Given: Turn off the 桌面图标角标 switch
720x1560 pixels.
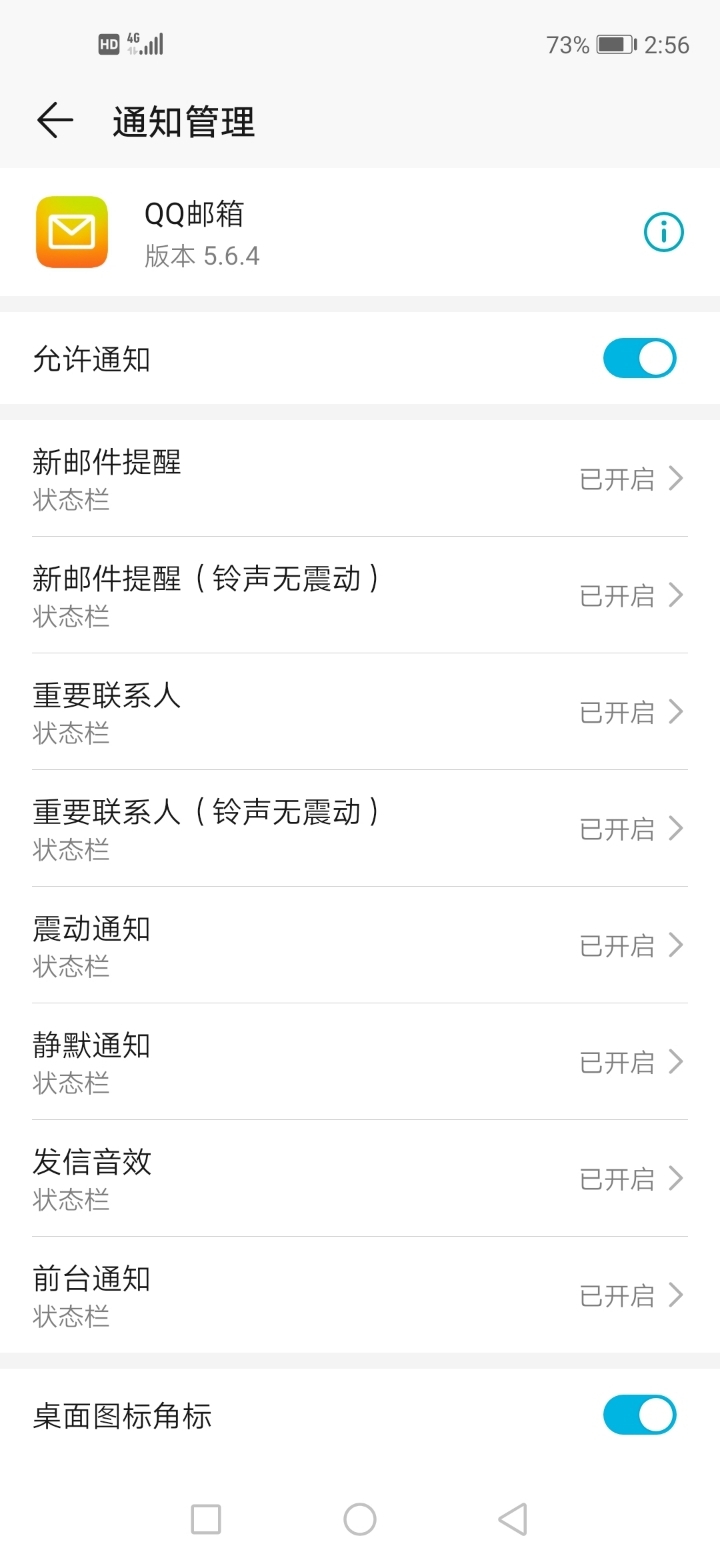Looking at the screenshot, I should tap(639, 1414).
